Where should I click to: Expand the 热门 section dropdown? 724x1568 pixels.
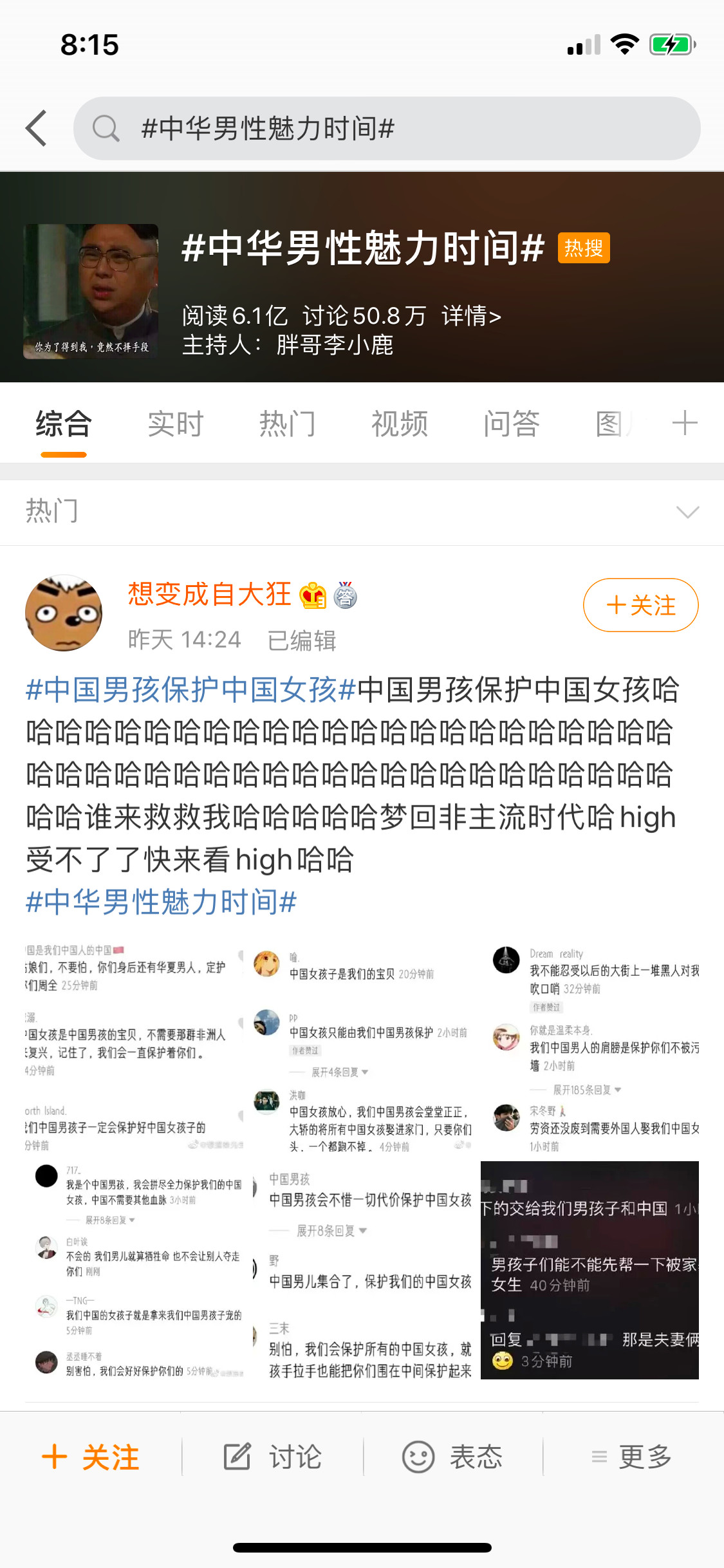[x=687, y=512]
